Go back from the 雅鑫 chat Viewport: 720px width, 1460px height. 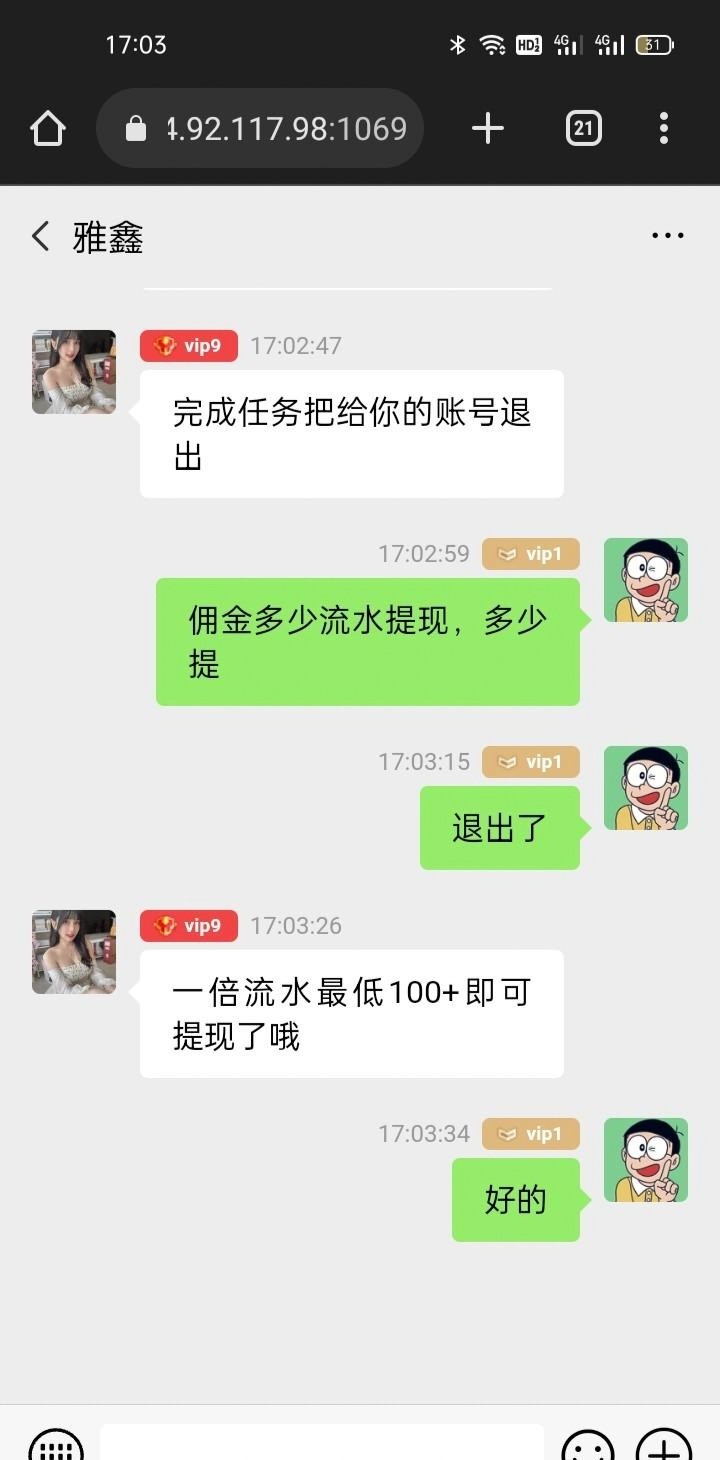click(x=40, y=237)
